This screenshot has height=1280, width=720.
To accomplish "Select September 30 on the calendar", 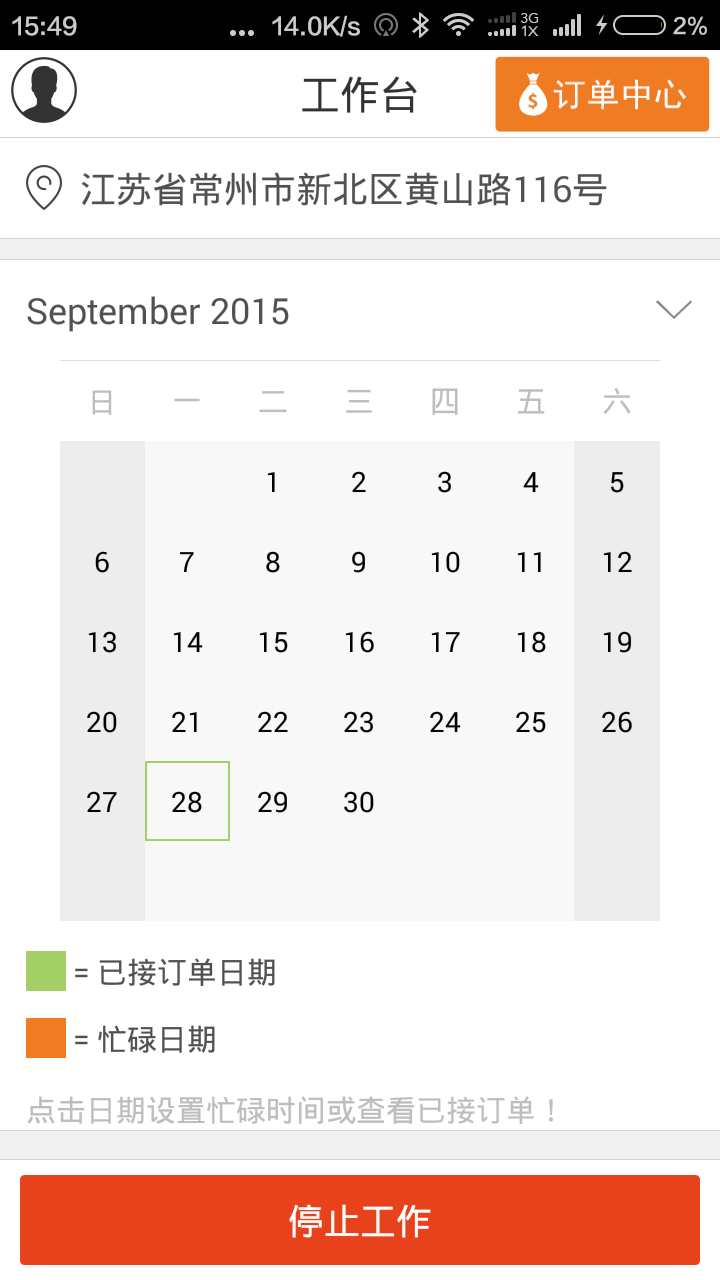I will click(358, 801).
